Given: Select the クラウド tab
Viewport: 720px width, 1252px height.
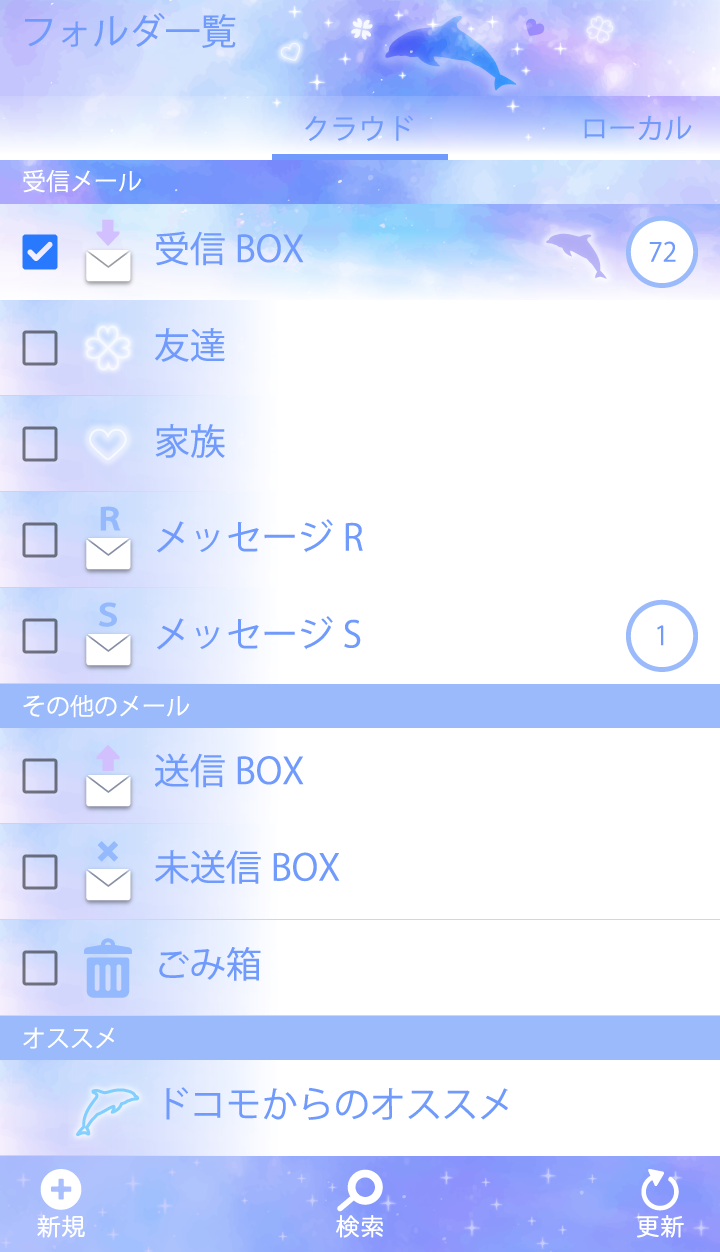Looking at the screenshot, I should pyautogui.click(x=359, y=128).
